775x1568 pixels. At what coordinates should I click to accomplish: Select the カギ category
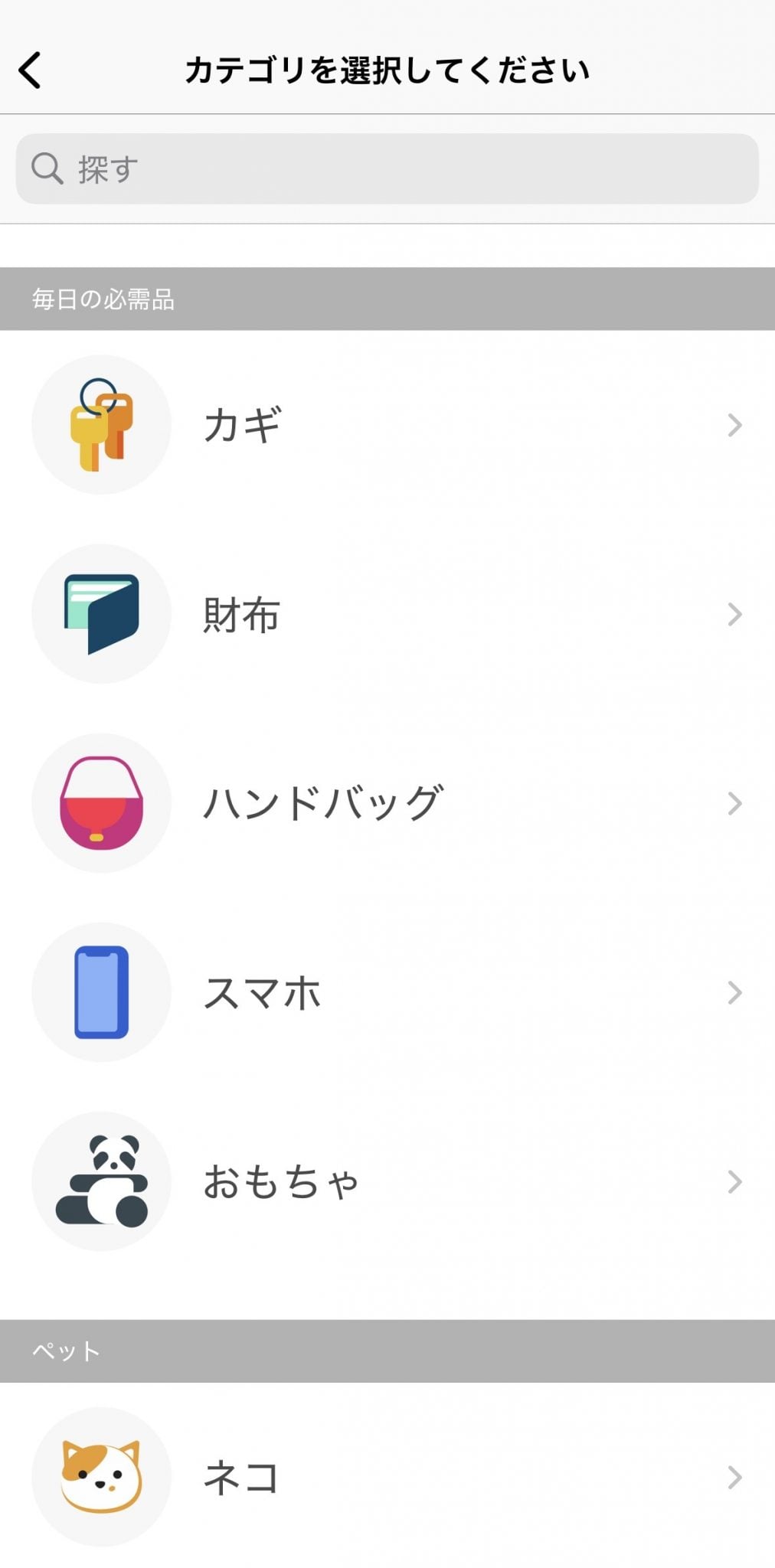pyautogui.click(x=387, y=425)
